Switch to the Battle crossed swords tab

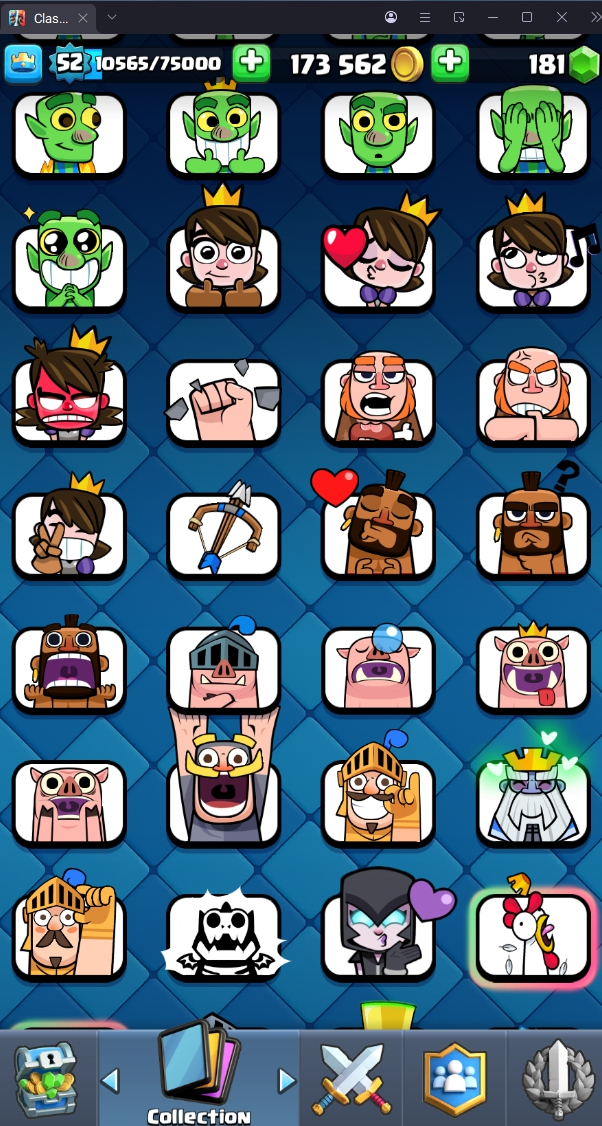351,1078
